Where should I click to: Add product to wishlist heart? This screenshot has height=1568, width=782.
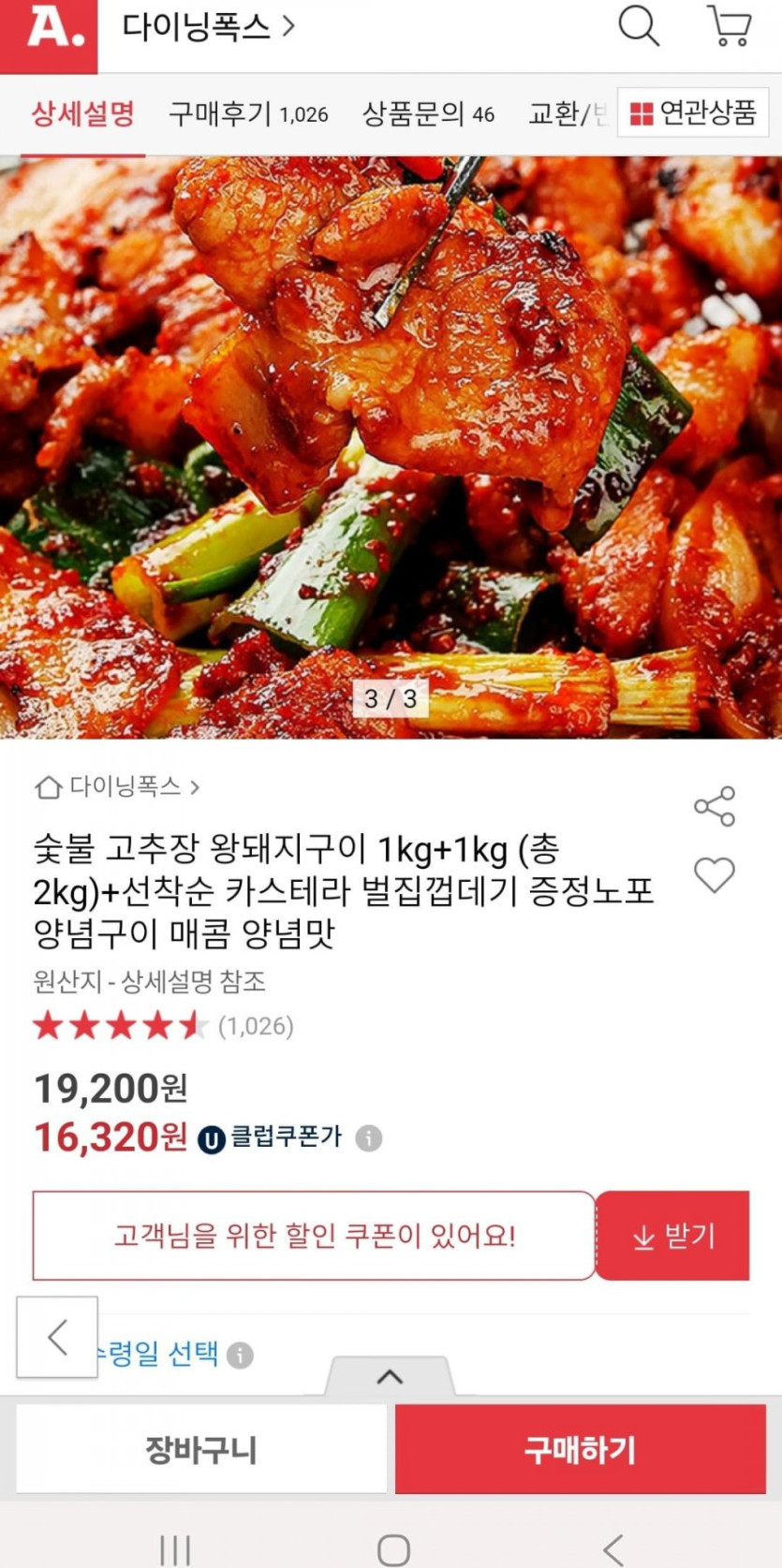715,875
